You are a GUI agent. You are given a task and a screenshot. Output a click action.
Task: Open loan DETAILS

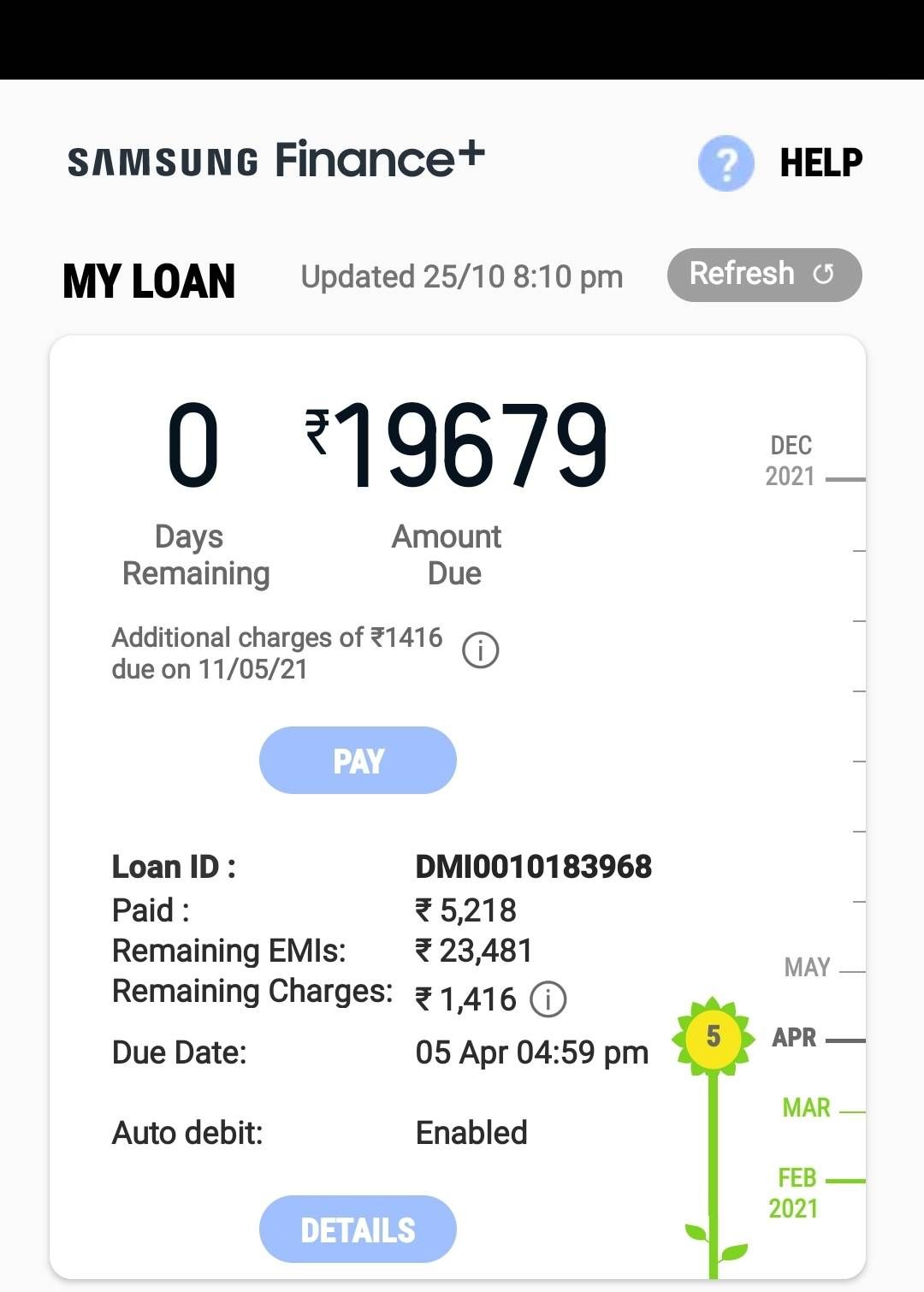pyautogui.click(x=358, y=1230)
